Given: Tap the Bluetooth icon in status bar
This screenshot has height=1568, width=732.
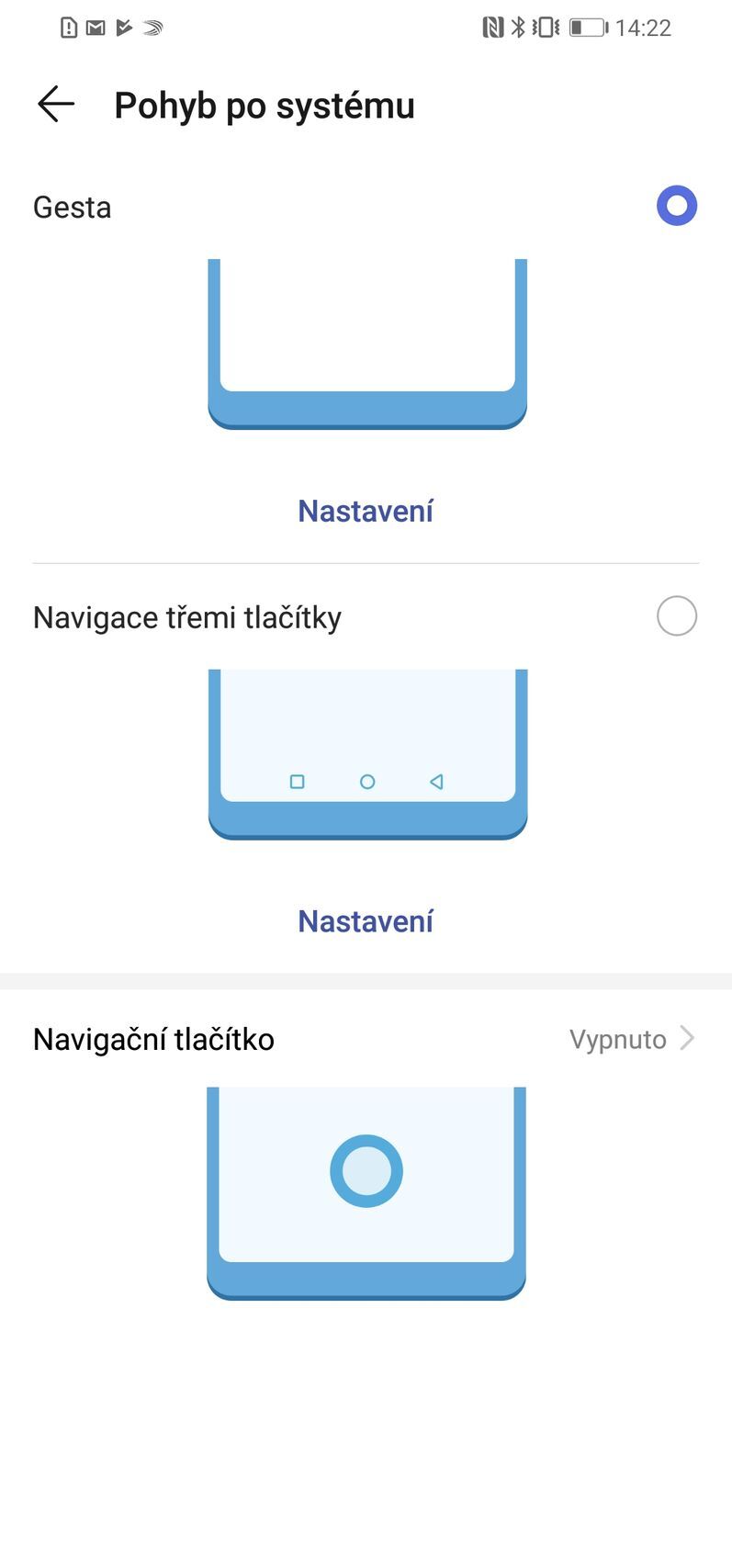Looking at the screenshot, I should click(x=517, y=27).
